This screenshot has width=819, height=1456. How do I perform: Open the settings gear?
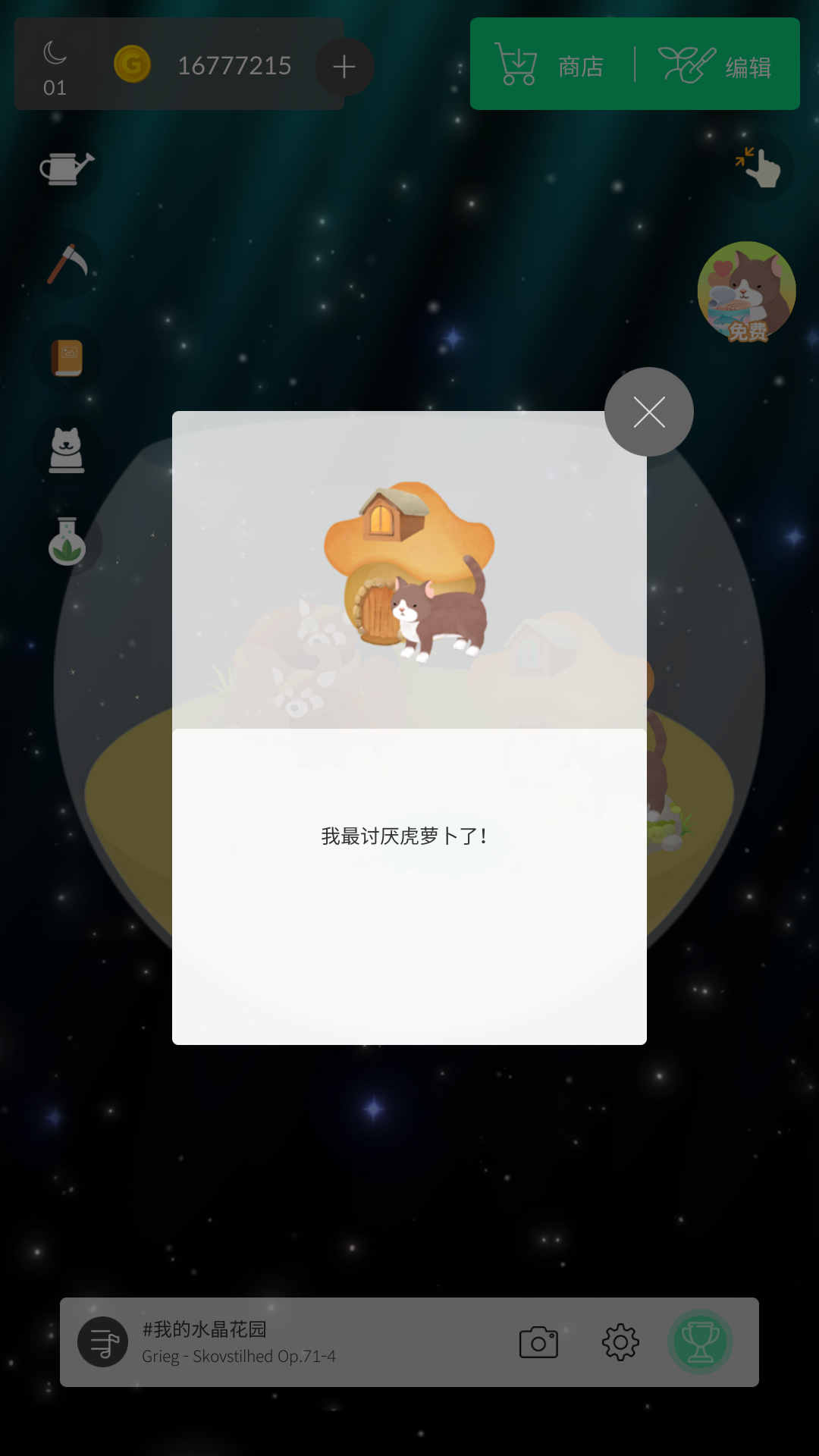click(620, 1342)
